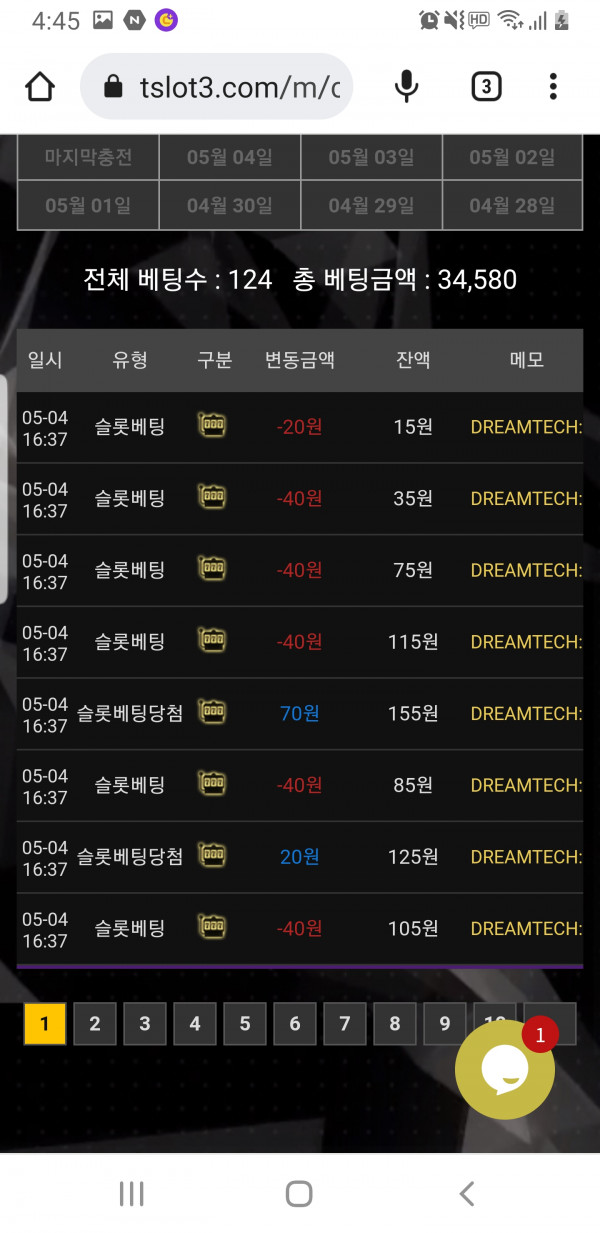View betting history for 04월 28일

point(512,206)
